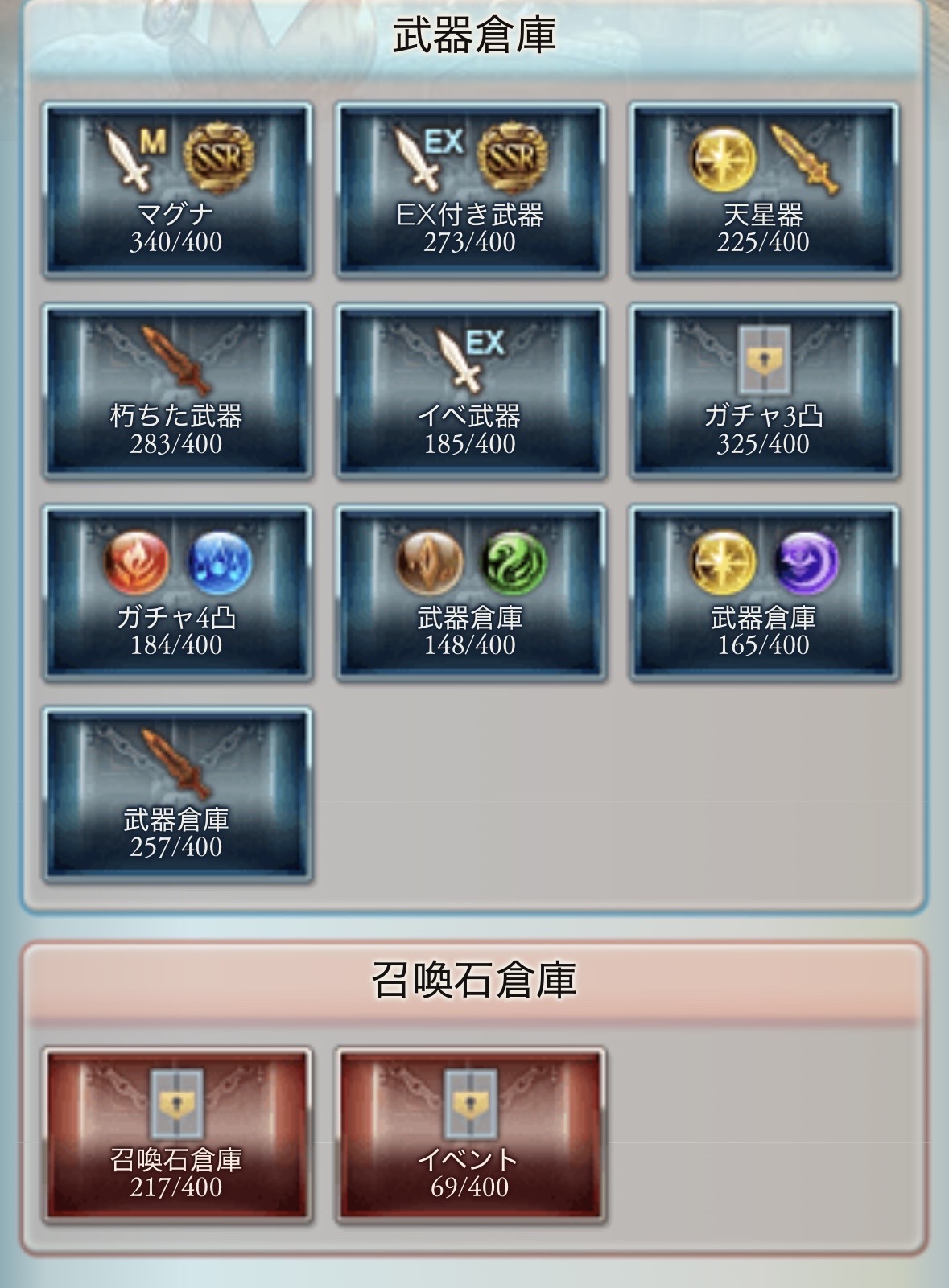The image size is (949, 1288).
Task: Open the 召喚石倉庫 stash with 217/400
Action: click(177, 1135)
